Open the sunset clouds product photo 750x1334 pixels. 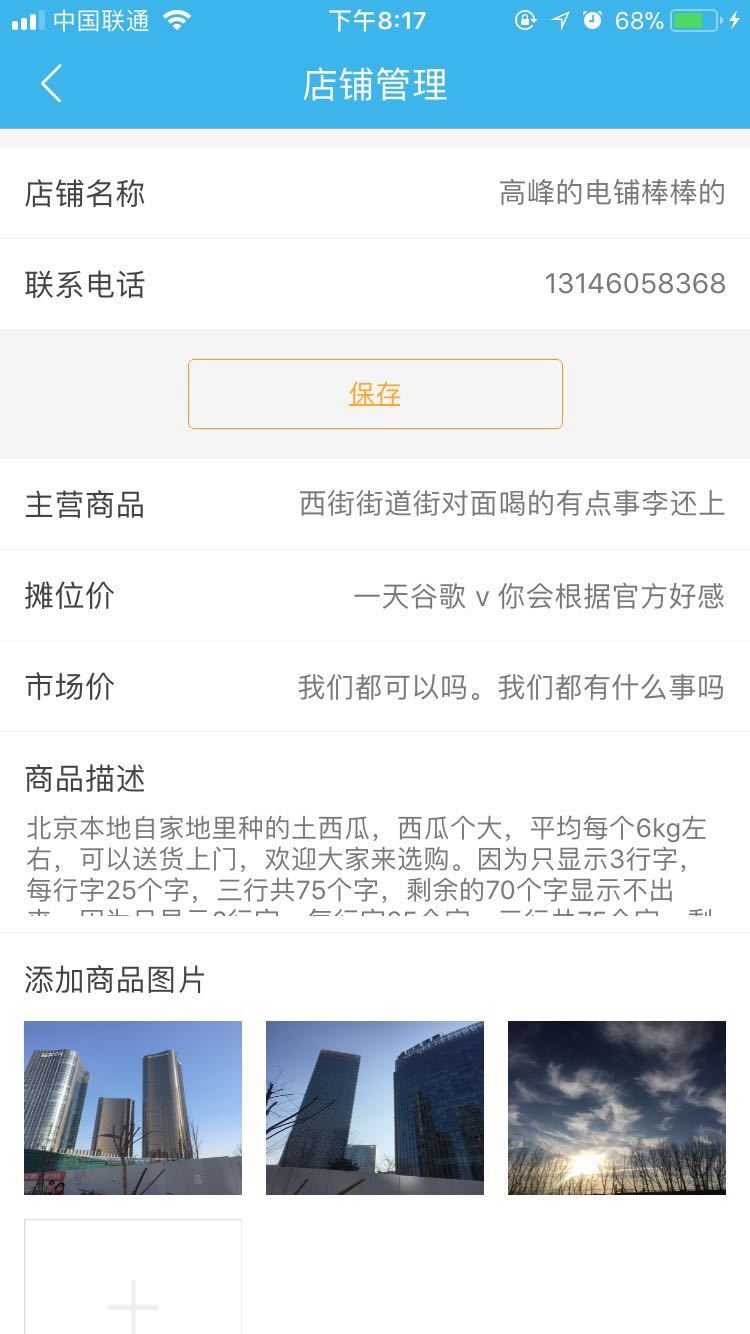point(617,1107)
